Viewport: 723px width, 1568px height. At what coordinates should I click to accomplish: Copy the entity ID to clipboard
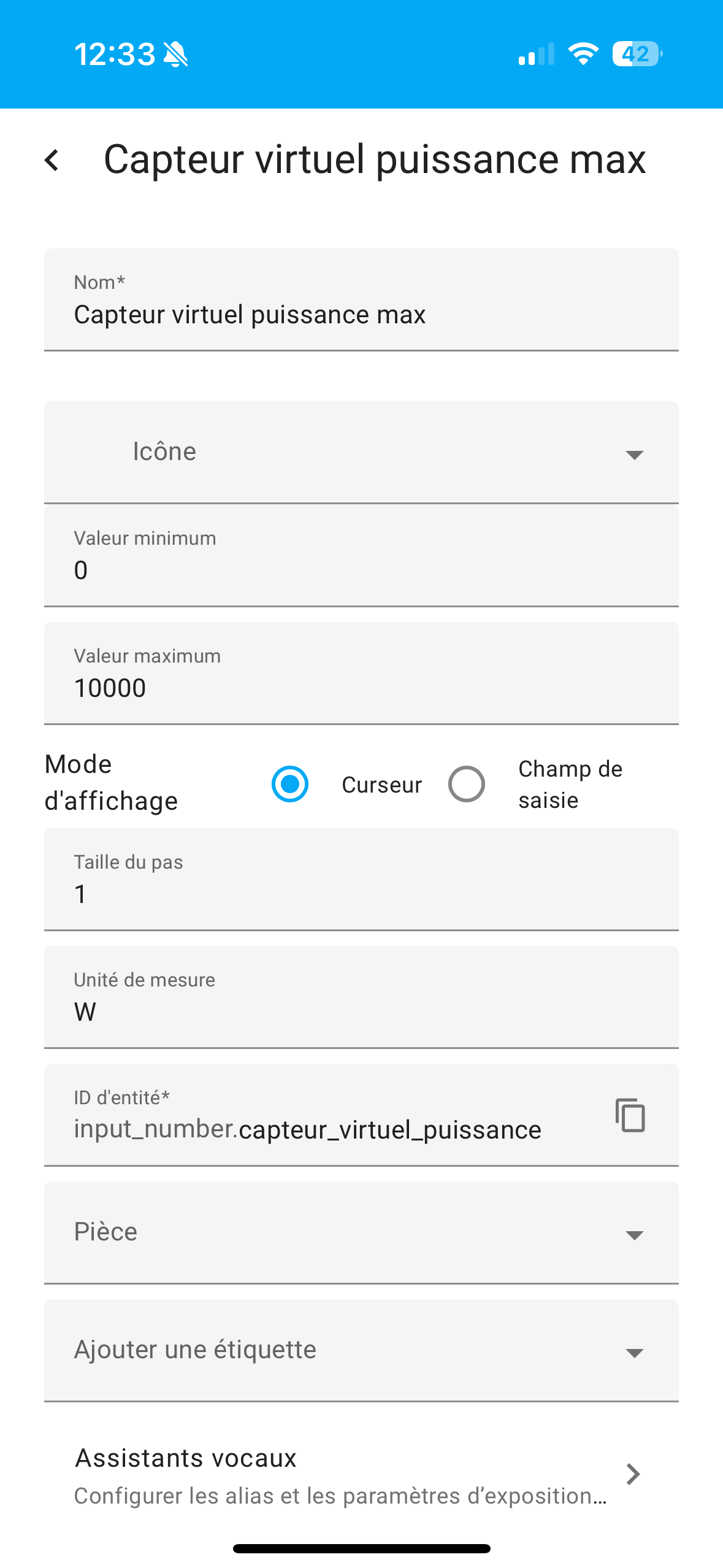pos(630,1115)
